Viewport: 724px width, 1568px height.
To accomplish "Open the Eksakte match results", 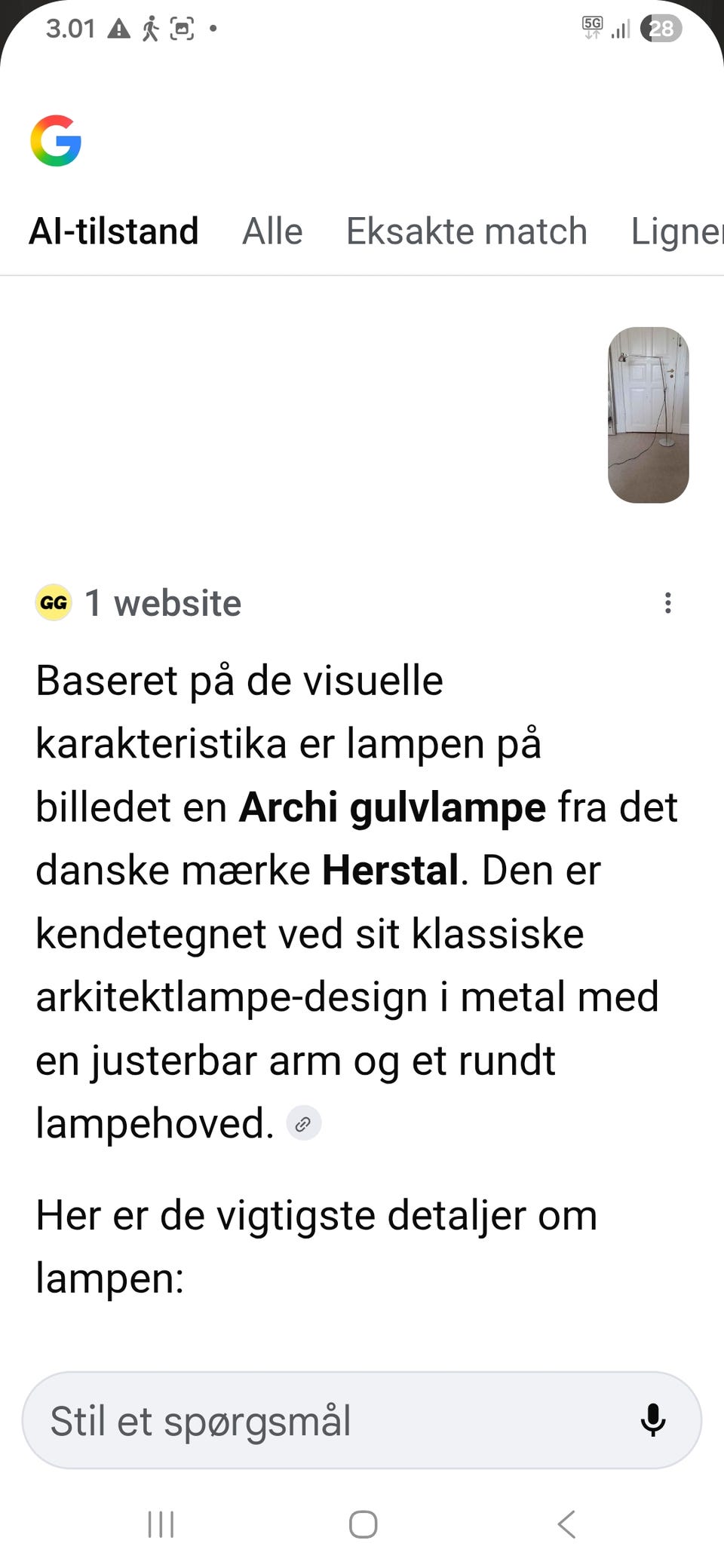I will coord(466,231).
